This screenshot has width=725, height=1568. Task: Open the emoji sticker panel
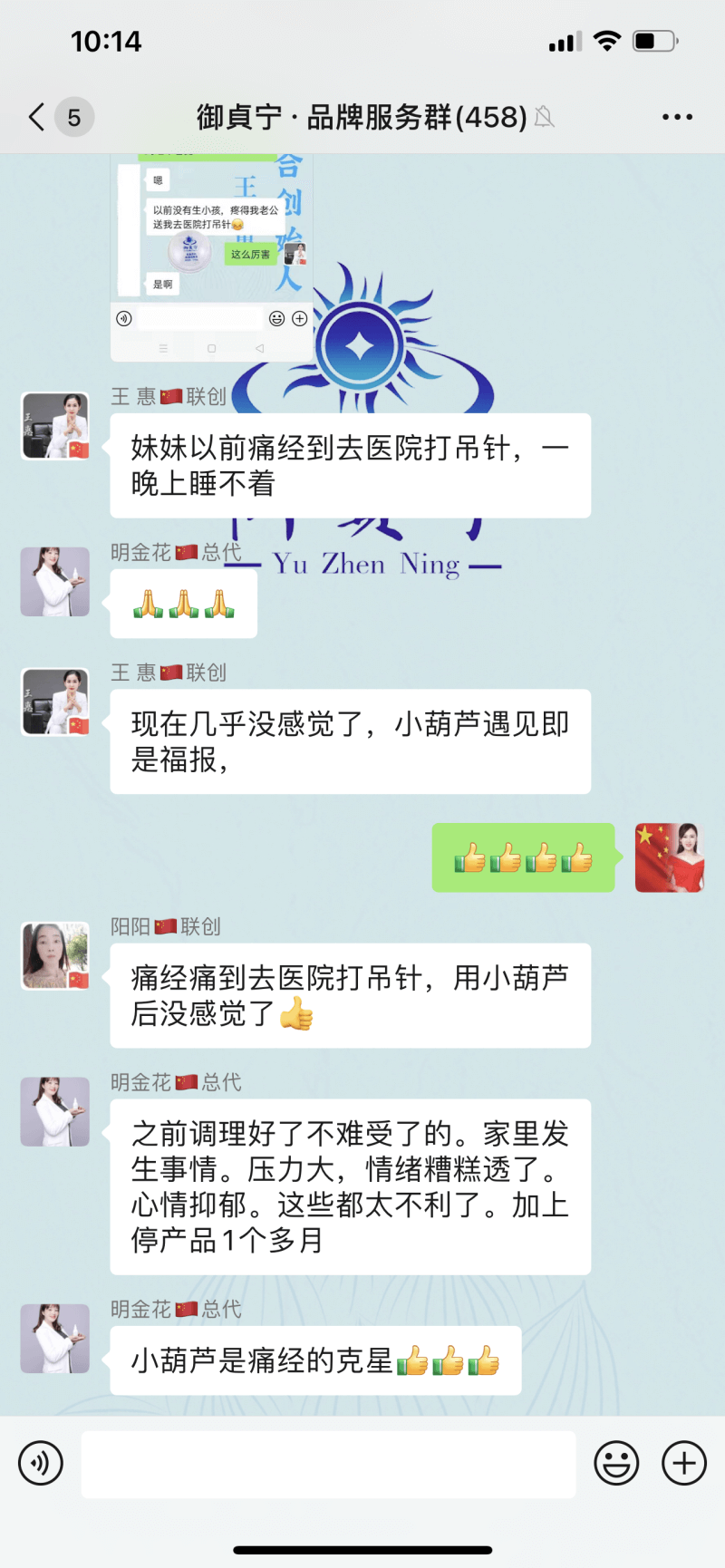pos(616,1463)
